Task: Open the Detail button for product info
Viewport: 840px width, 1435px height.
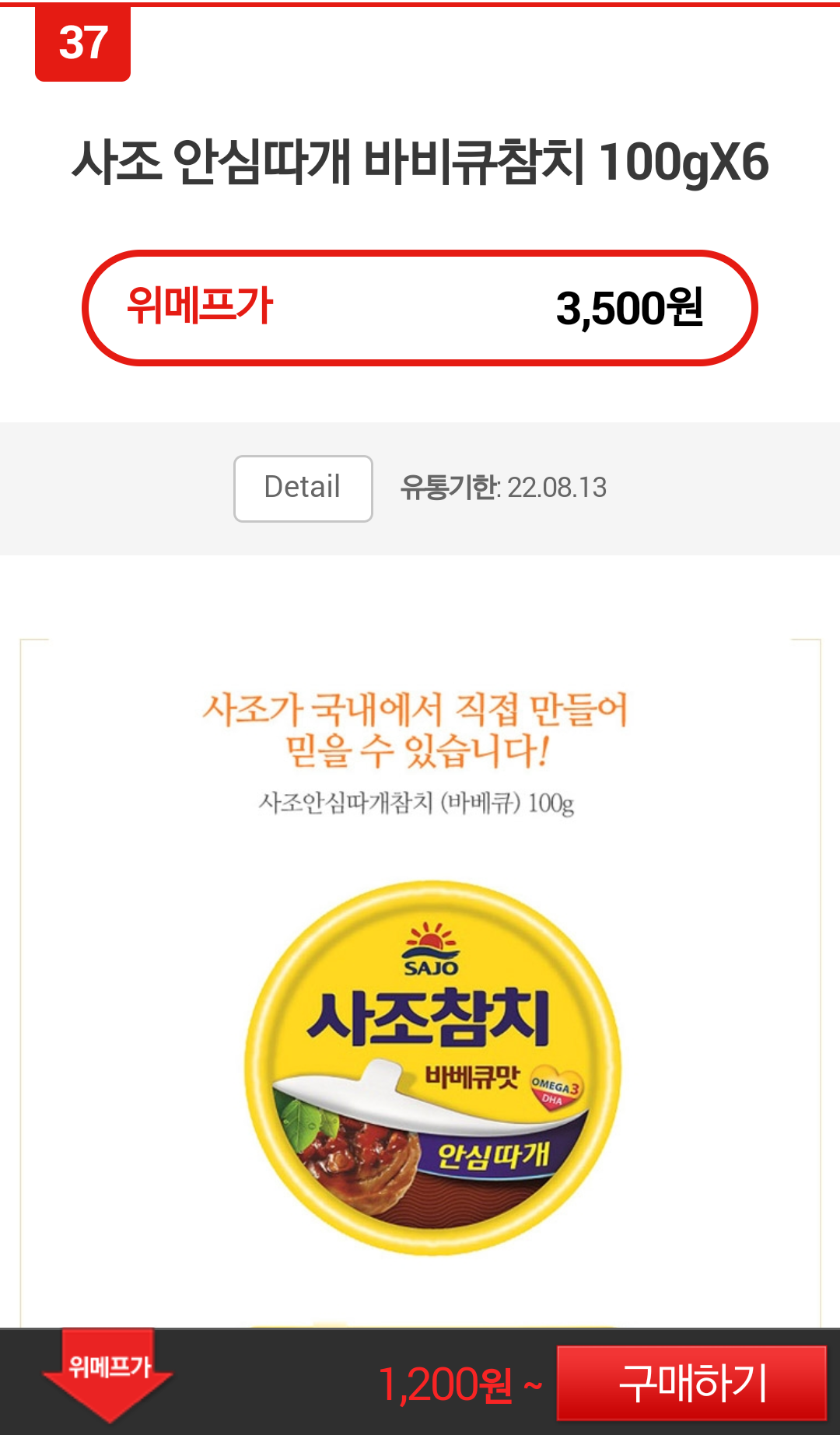Action: (303, 488)
